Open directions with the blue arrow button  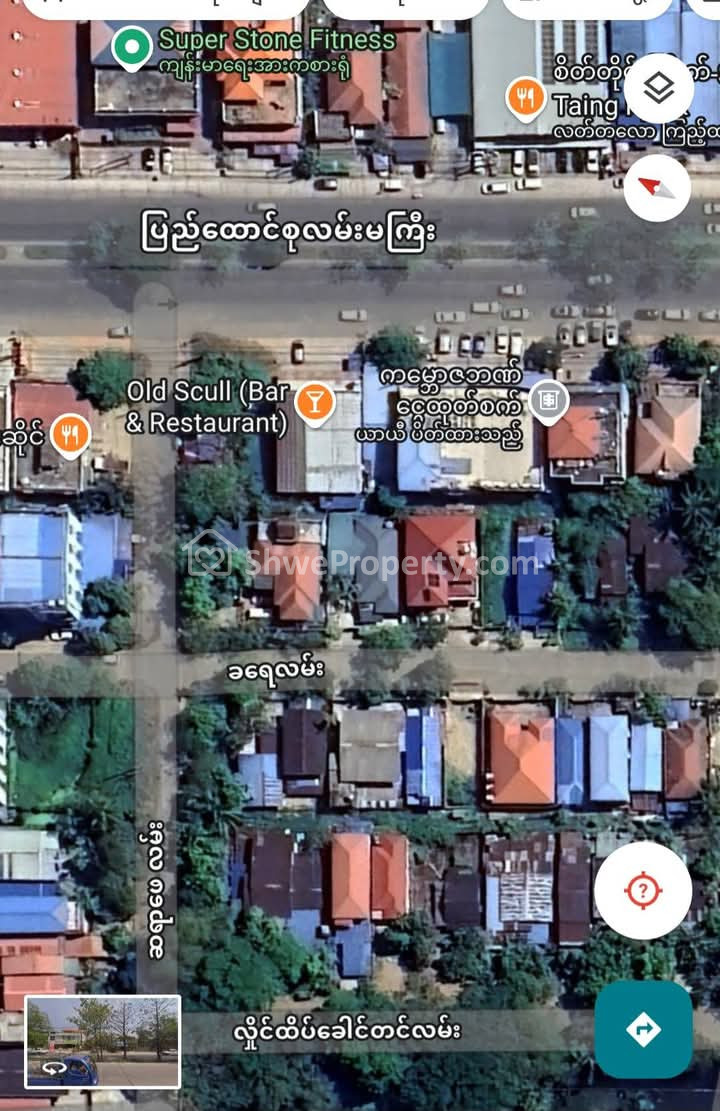tap(643, 1029)
